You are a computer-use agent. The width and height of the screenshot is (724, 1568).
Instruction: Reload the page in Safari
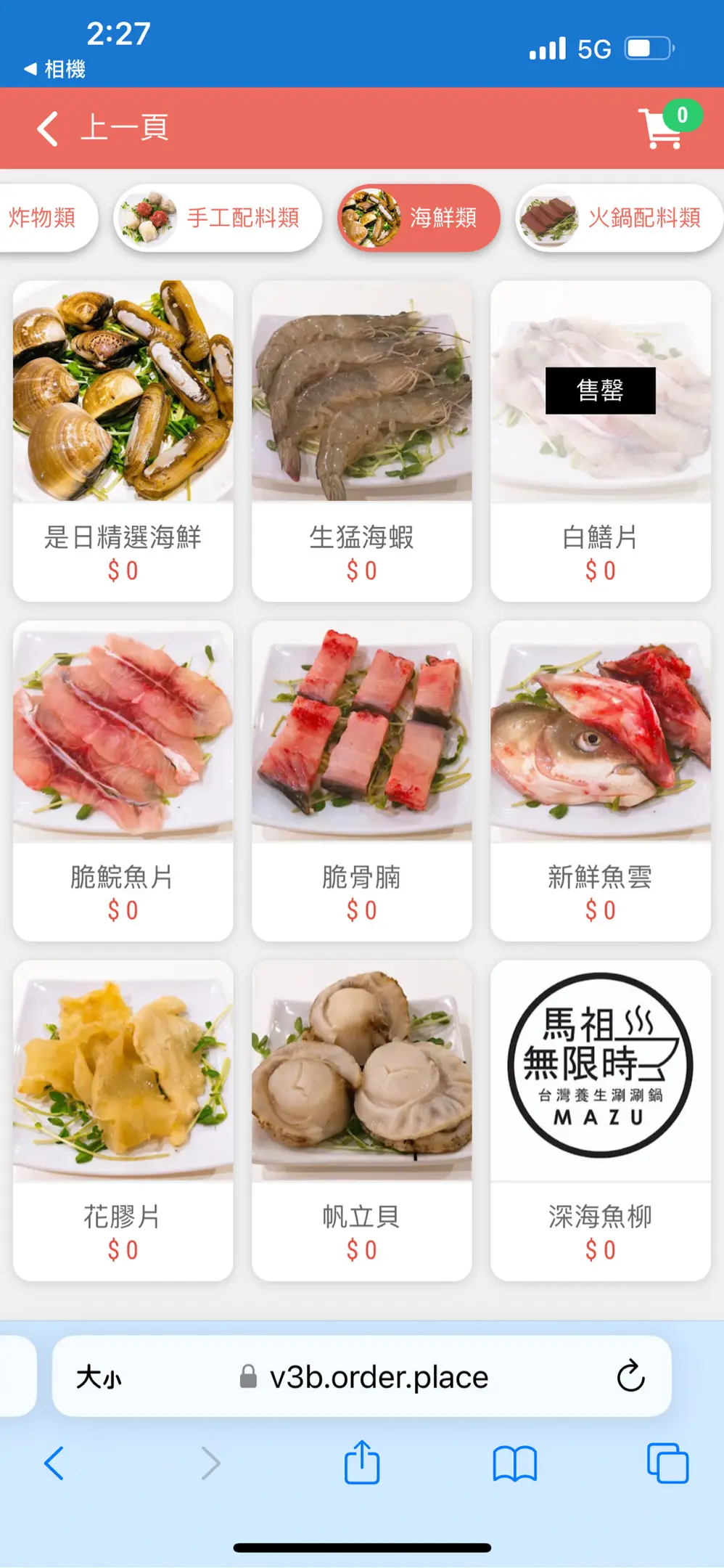click(630, 1376)
